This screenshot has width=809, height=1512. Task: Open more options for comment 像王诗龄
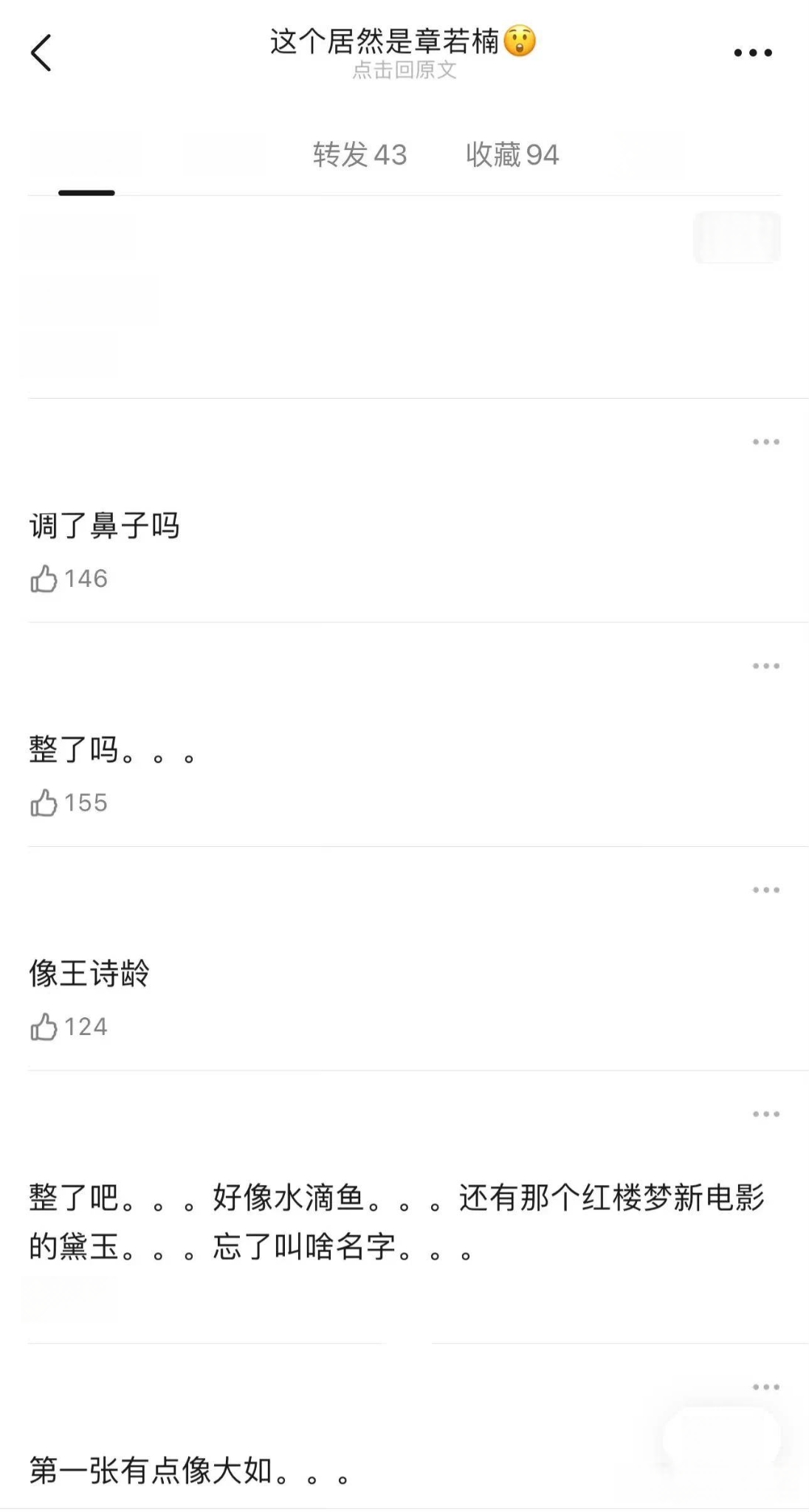click(766, 890)
